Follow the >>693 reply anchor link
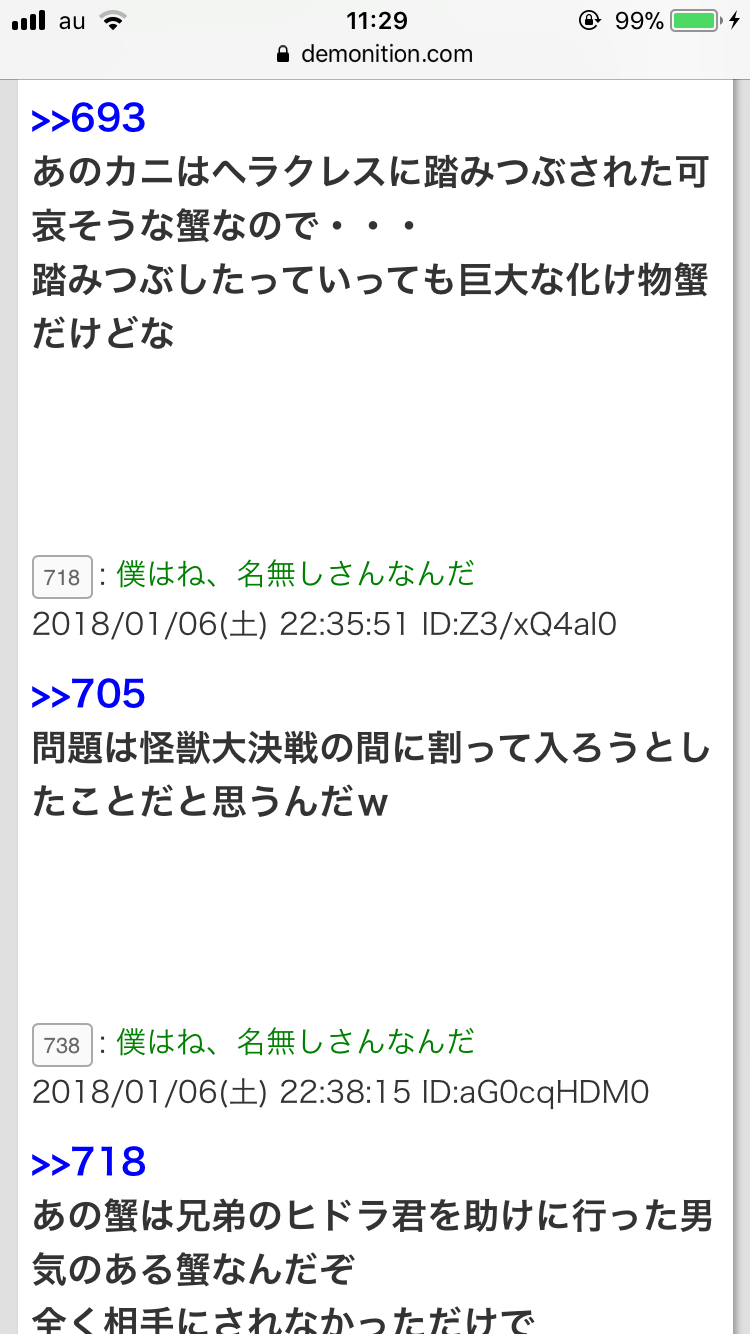750x1334 pixels. point(89,119)
